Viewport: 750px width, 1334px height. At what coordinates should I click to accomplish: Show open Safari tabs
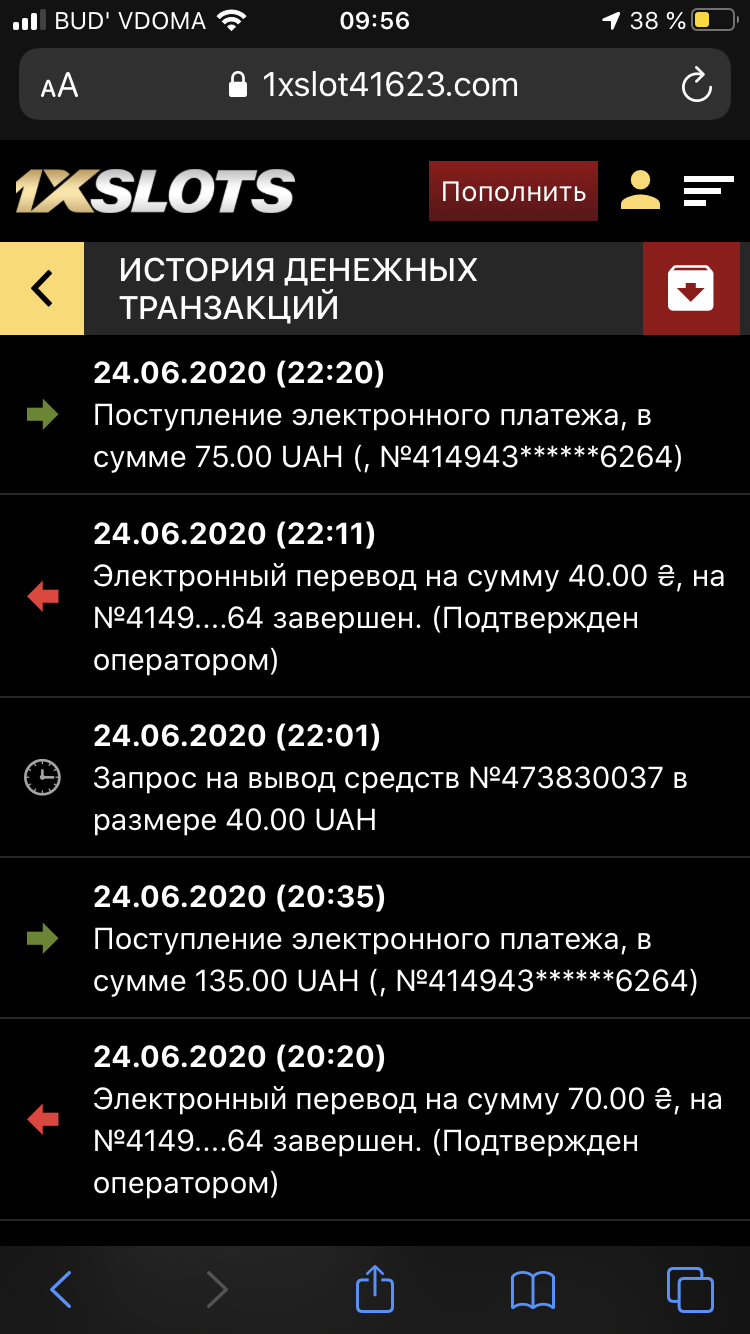click(x=689, y=1290)
